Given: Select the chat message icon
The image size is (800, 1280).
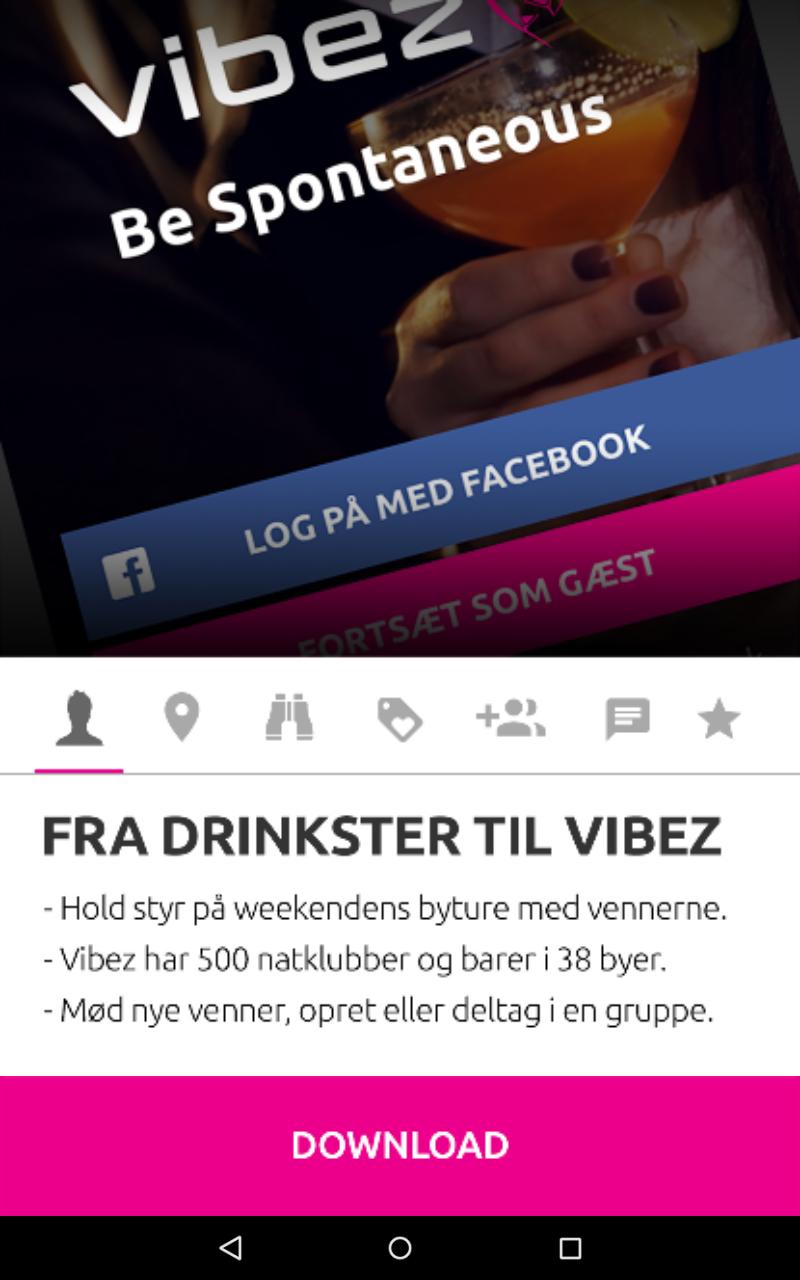Looking at the screenshot, I should point(628,718).
